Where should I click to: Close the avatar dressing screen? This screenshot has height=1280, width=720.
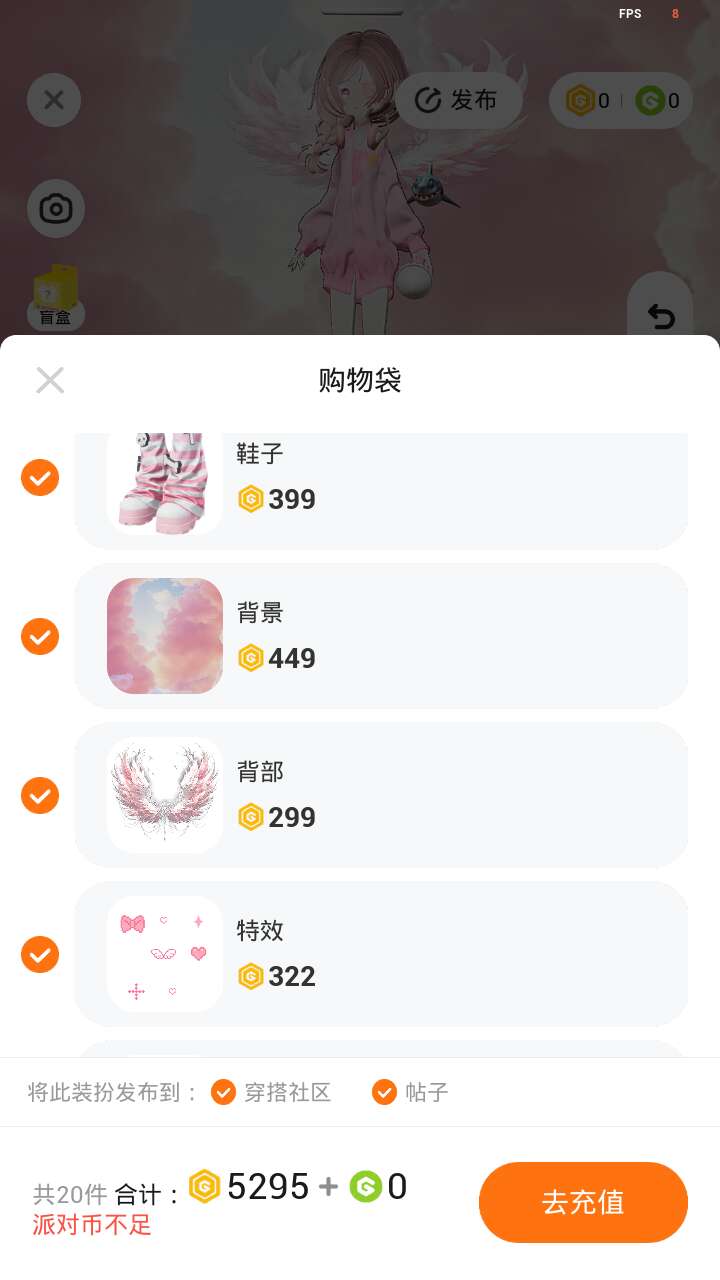tap(54, 100)
